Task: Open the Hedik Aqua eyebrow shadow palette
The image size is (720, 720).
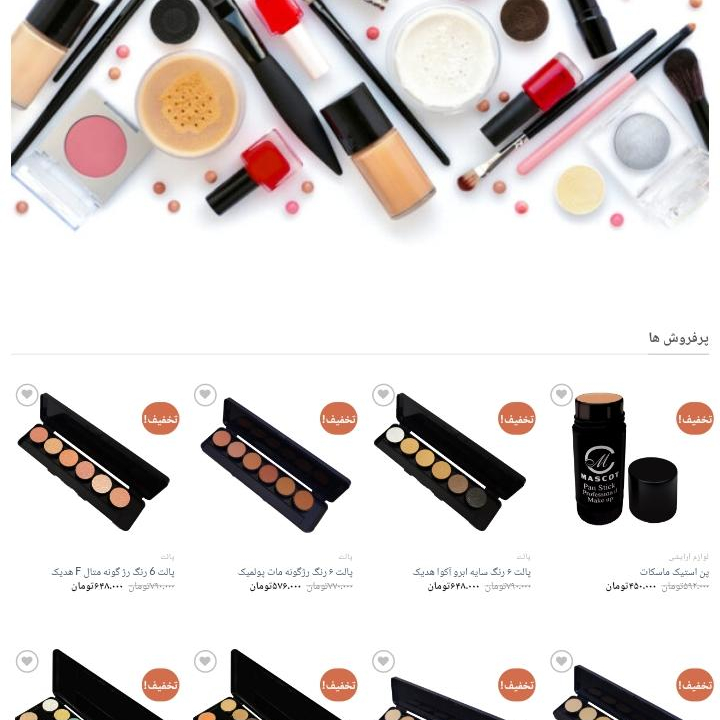Action: 449,462
